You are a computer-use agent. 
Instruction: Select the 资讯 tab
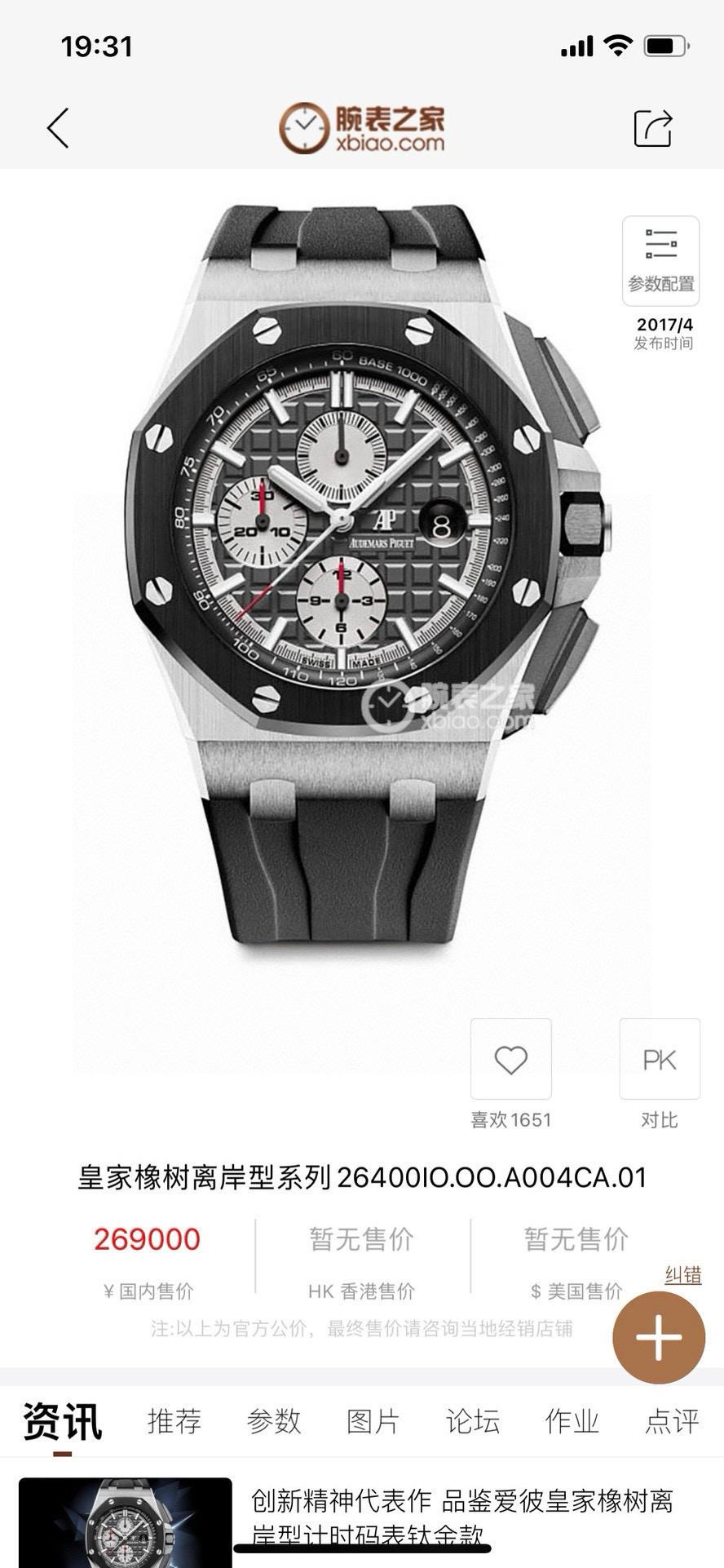point(62,1421)
